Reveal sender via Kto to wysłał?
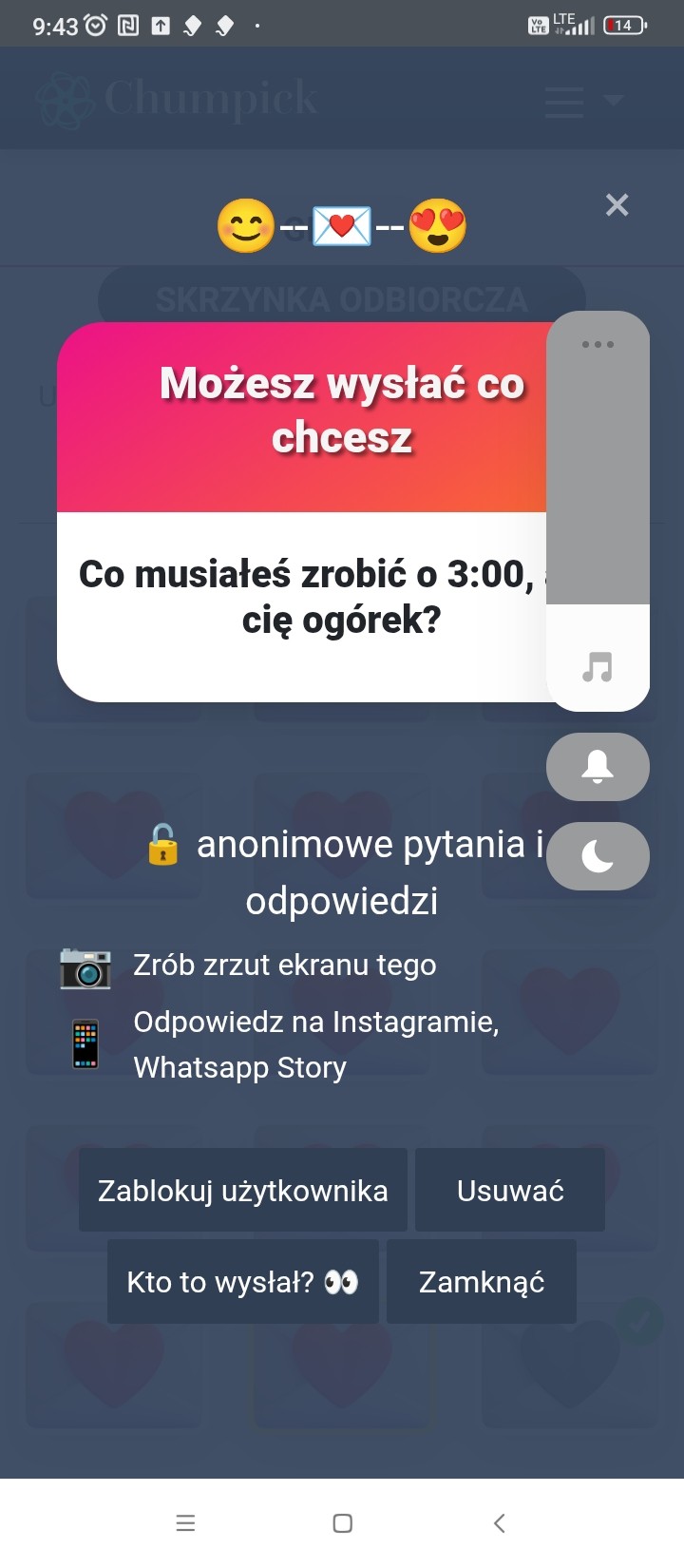This screenshot has height=1568, width=684. 243,1281
